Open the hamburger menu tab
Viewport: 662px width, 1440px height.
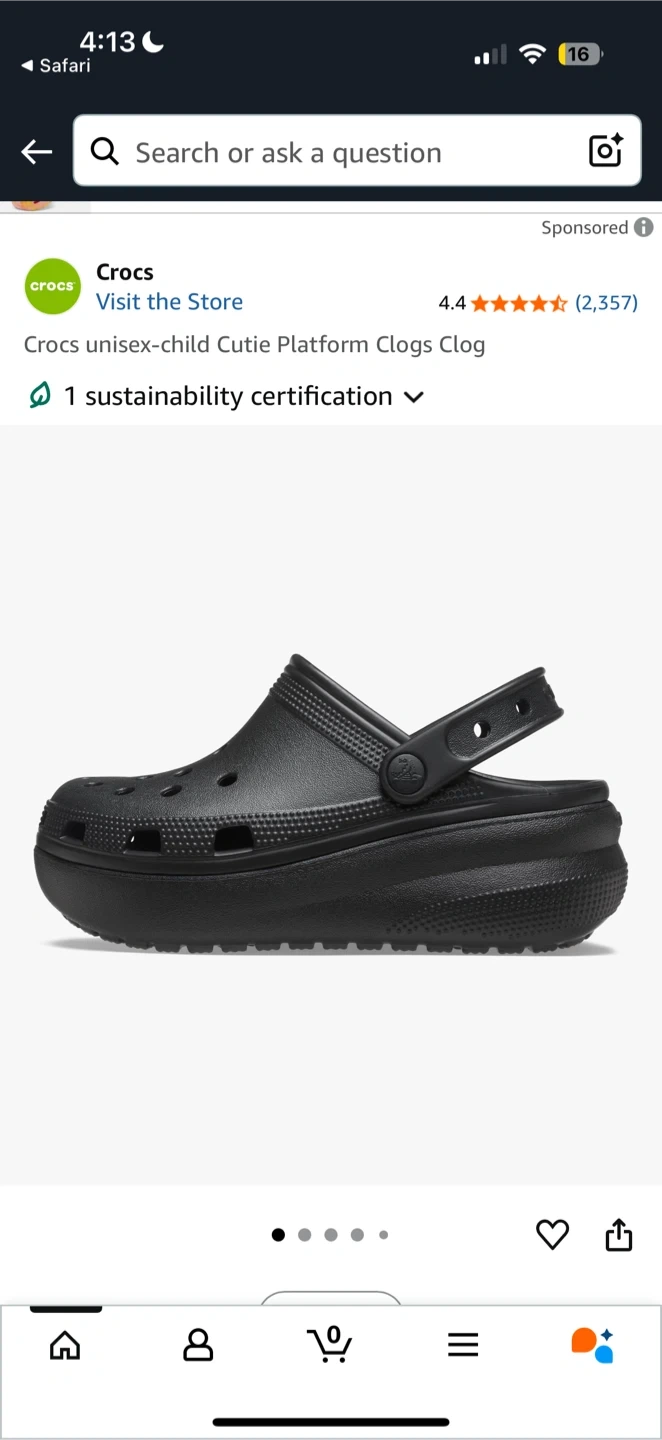463,1345
